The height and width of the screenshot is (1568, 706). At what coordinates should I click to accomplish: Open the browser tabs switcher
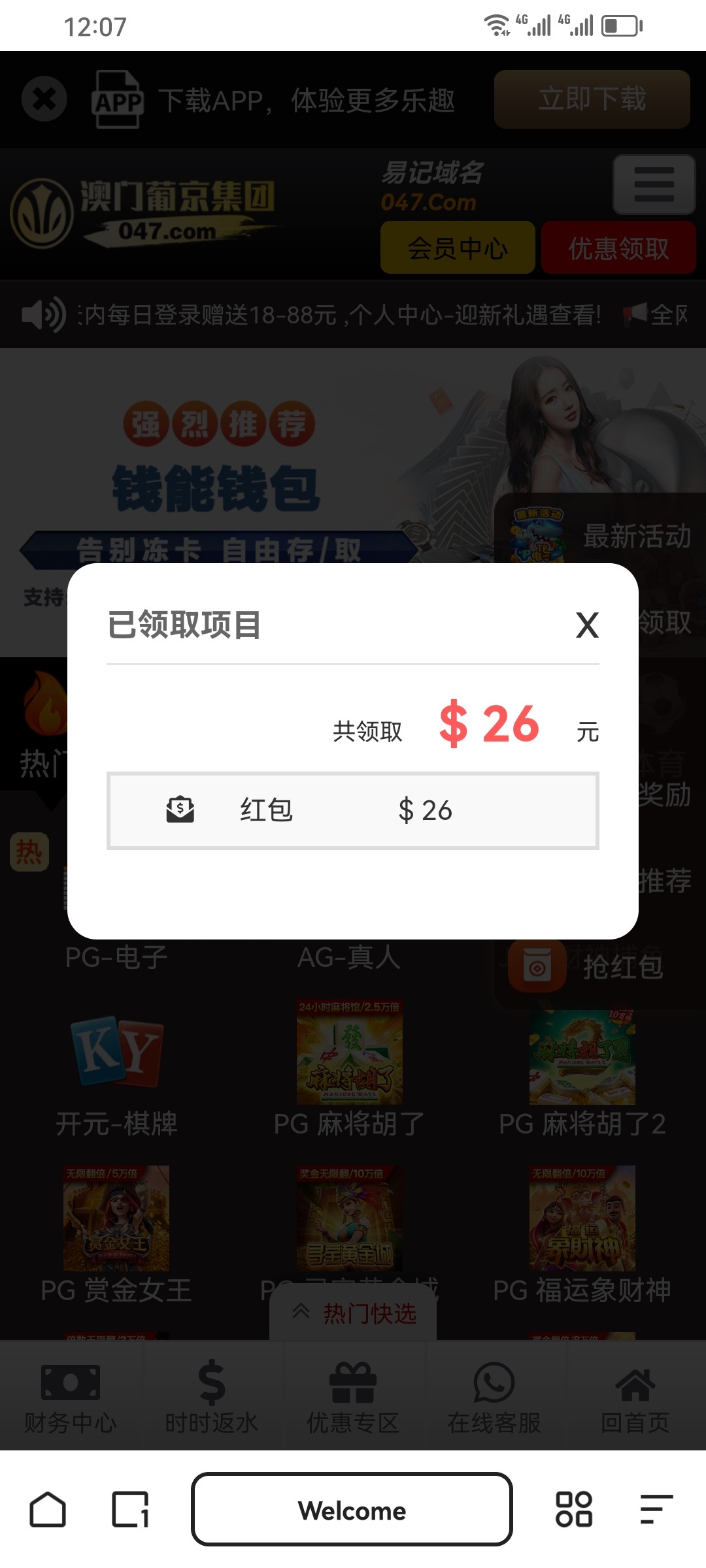[x=130, y=1510]
